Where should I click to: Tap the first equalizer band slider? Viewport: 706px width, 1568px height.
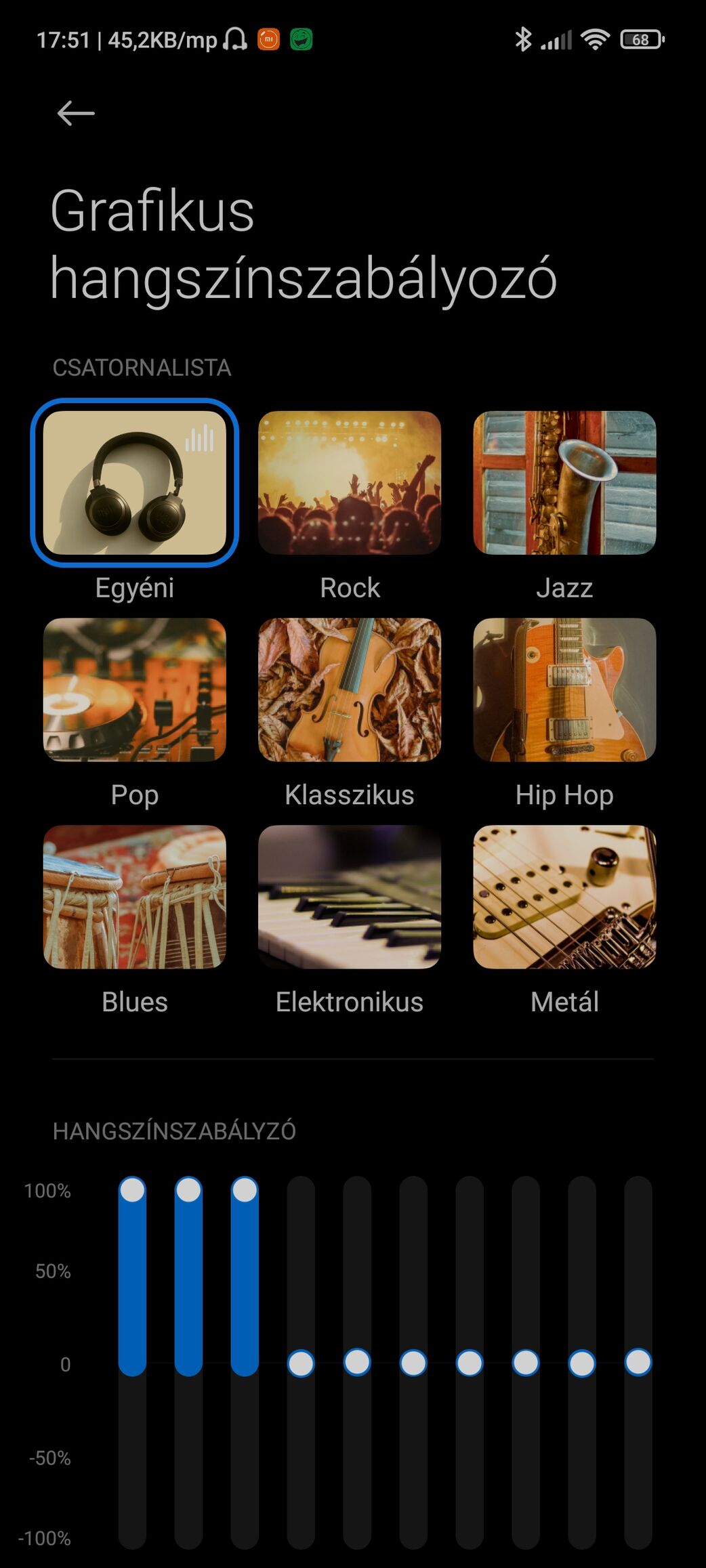pyautogui.click(x=132, y=1190)
